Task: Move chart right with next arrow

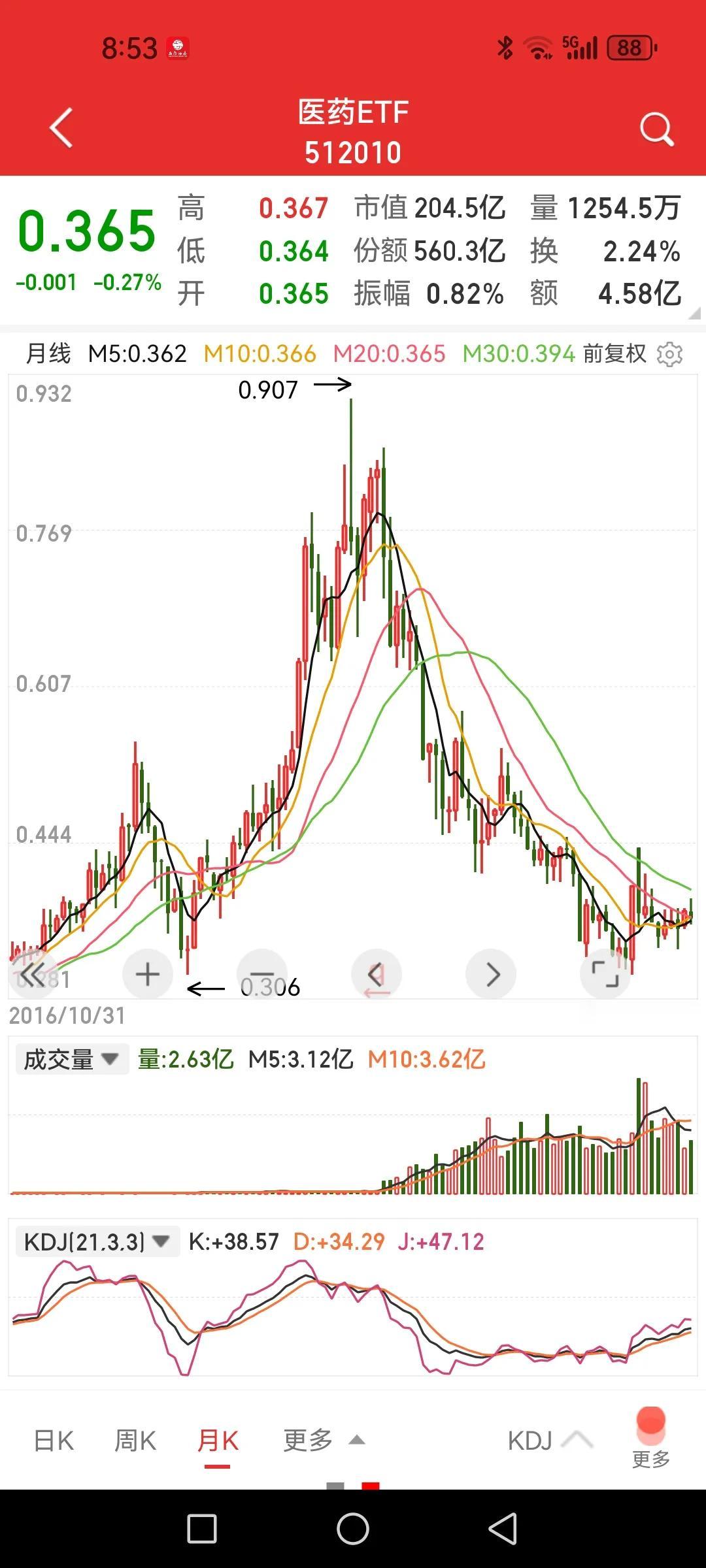Action: point(491,974)
